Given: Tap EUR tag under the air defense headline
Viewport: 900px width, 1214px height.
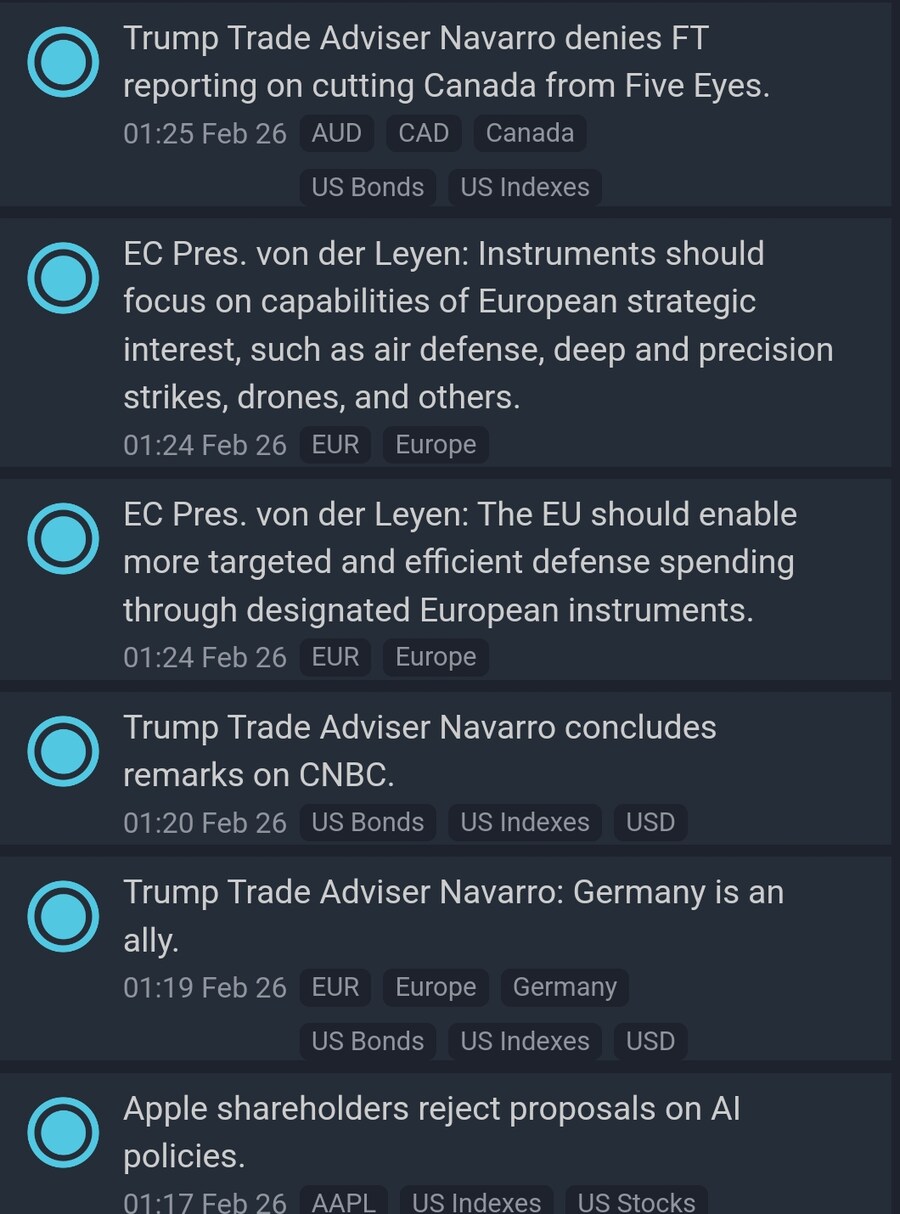Looking at the screenshot, I should click(x=335, y=445).
